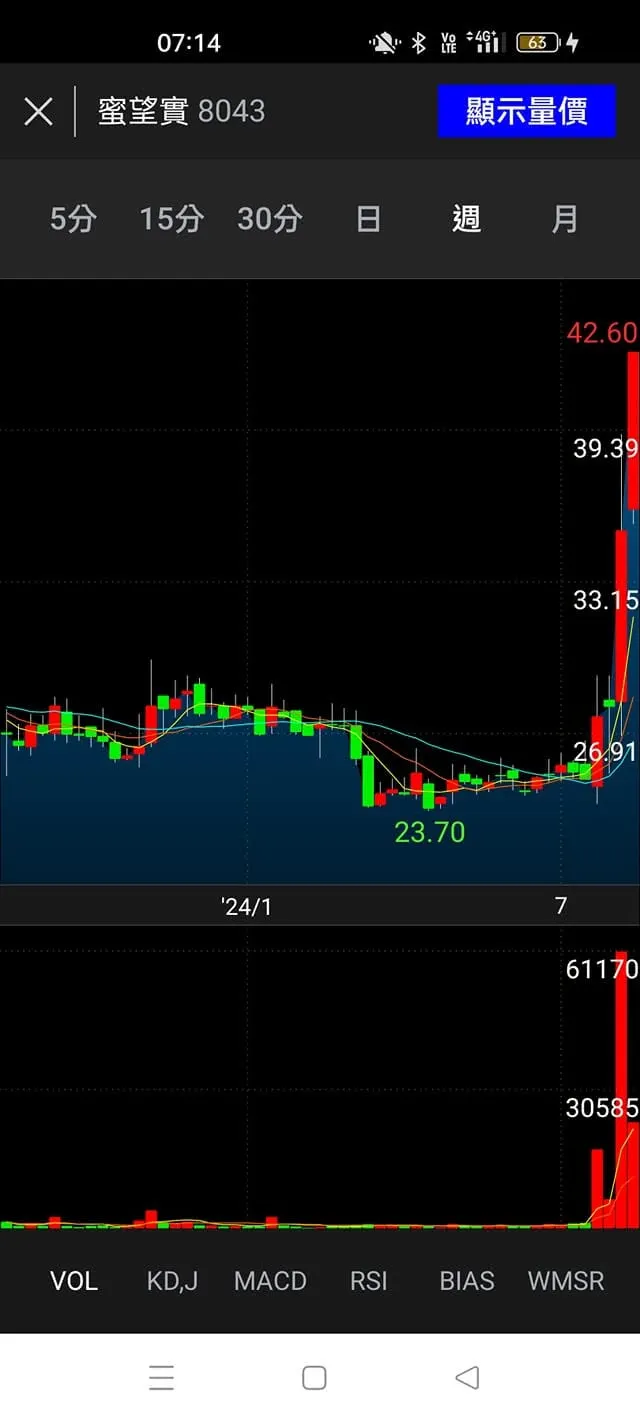Switch indicator to KD,J
This screenshot has width=640, height=1422.
tap(172, 1281)
